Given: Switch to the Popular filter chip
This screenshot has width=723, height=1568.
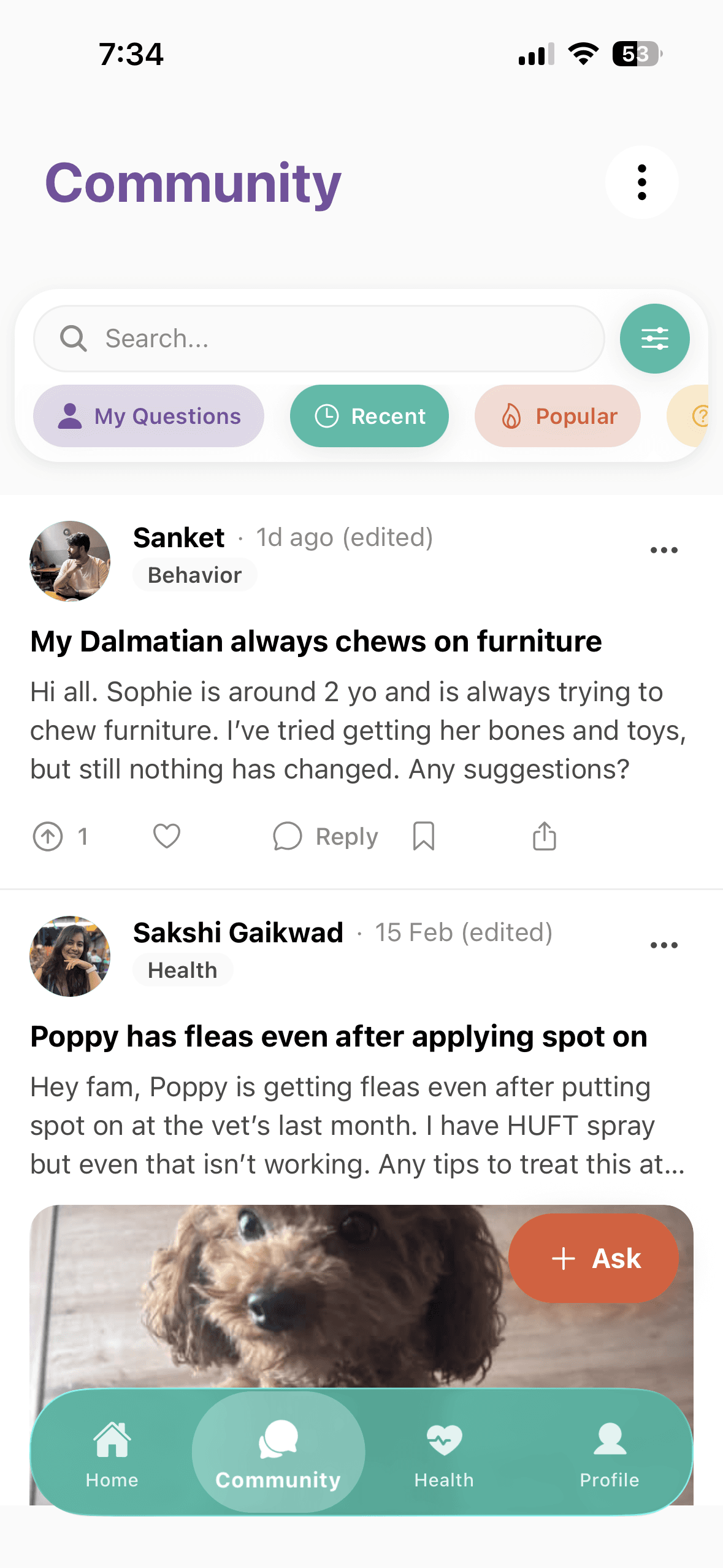Looking at the screenshot, I should pyautogui.click(x=557, y=416).
